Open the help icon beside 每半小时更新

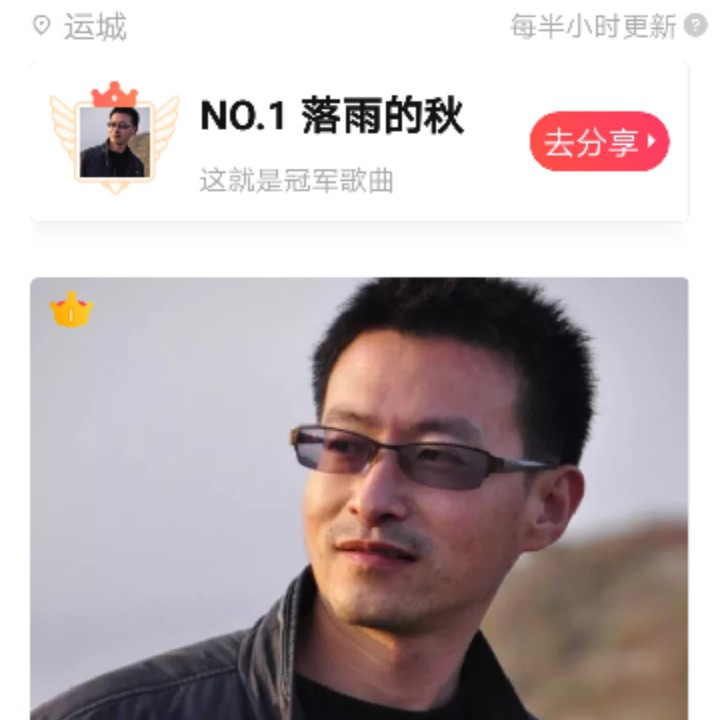(x=696, y=26)
